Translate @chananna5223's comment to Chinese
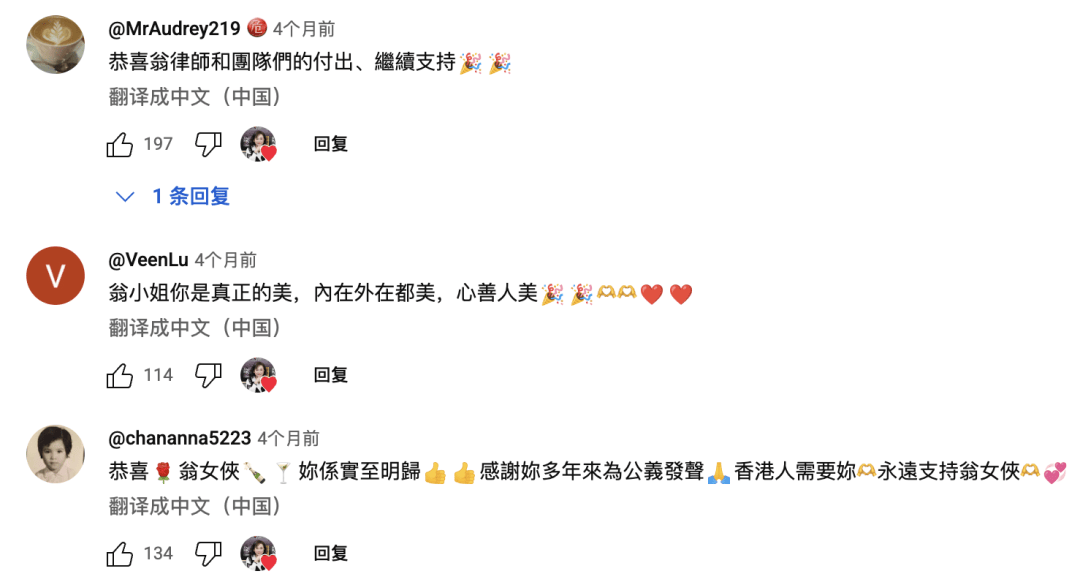This screenshot has height=582, width=1080. [194, 506]
